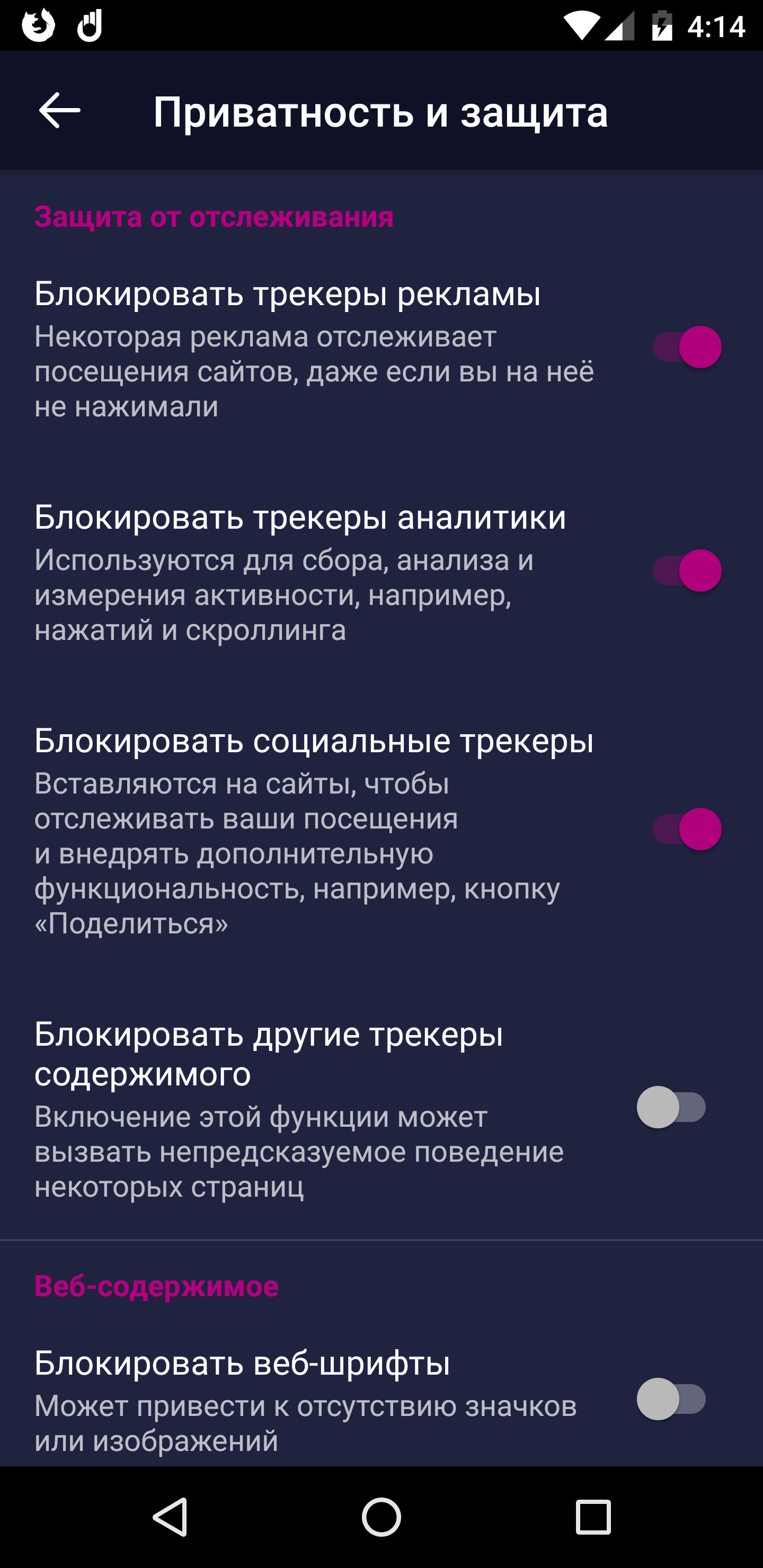This screenshot has height=1568, width=763.
Task: Open recent apps overview
Action: pos(592,1516)
